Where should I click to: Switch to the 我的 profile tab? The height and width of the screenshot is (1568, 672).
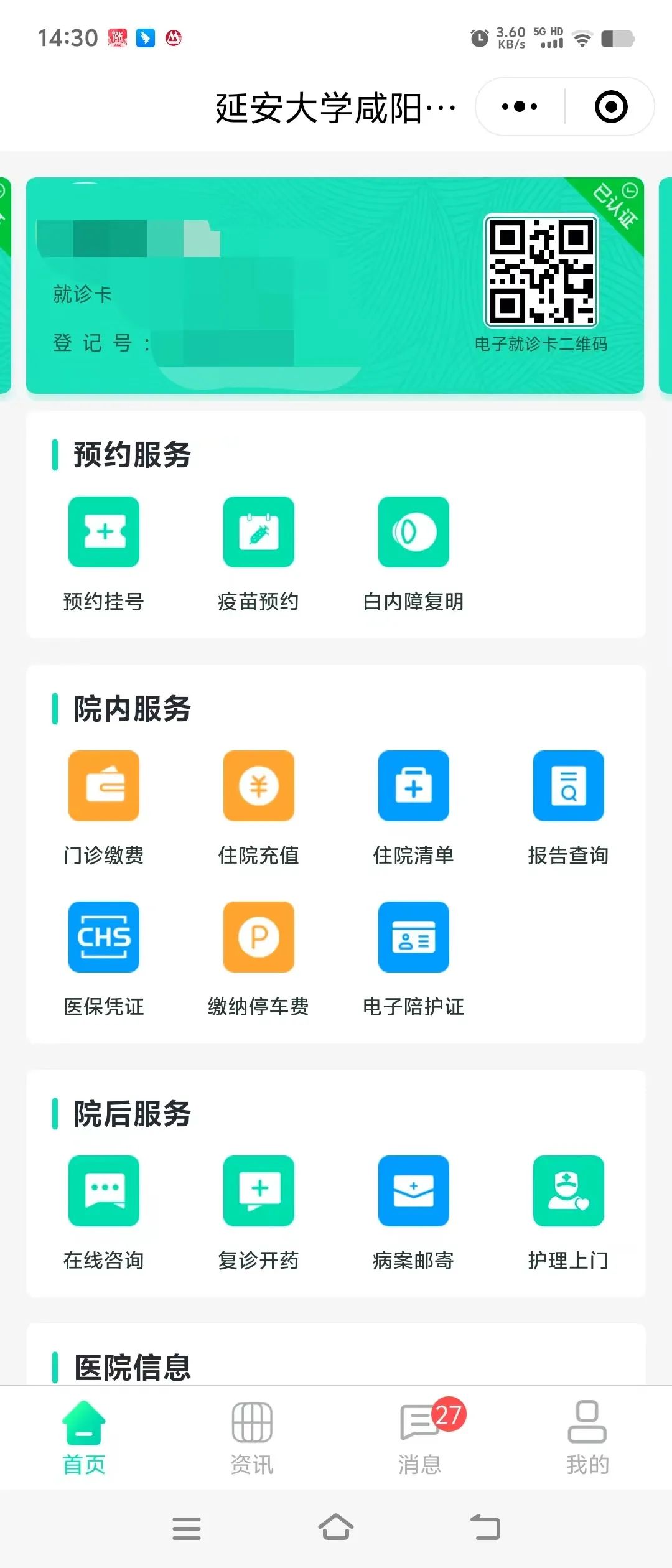click(x=587, y=1437)
